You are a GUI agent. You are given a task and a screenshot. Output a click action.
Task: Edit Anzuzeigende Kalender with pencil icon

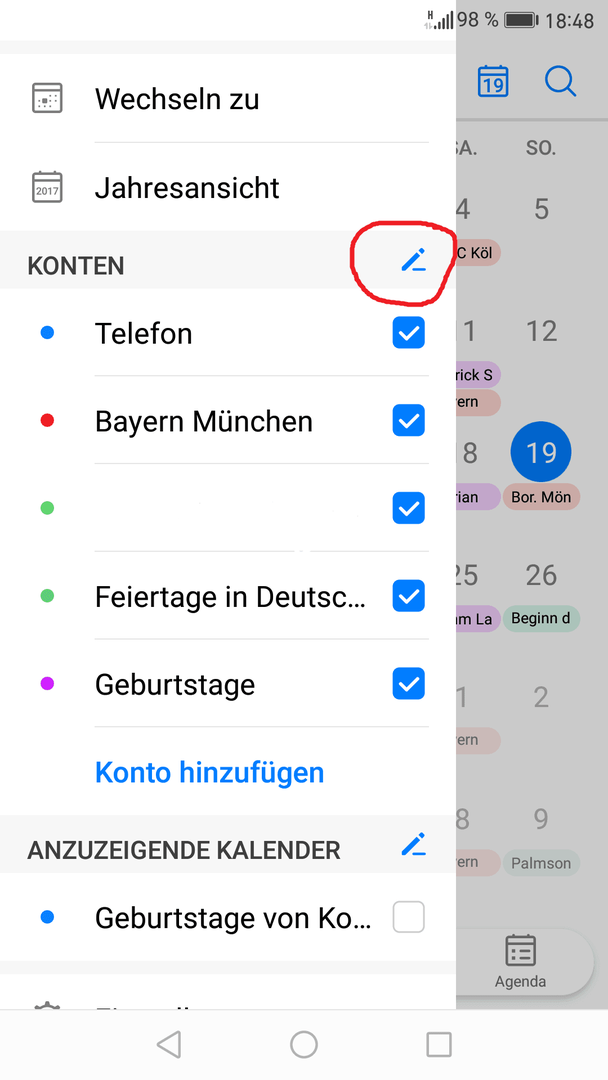coord(413,844)
